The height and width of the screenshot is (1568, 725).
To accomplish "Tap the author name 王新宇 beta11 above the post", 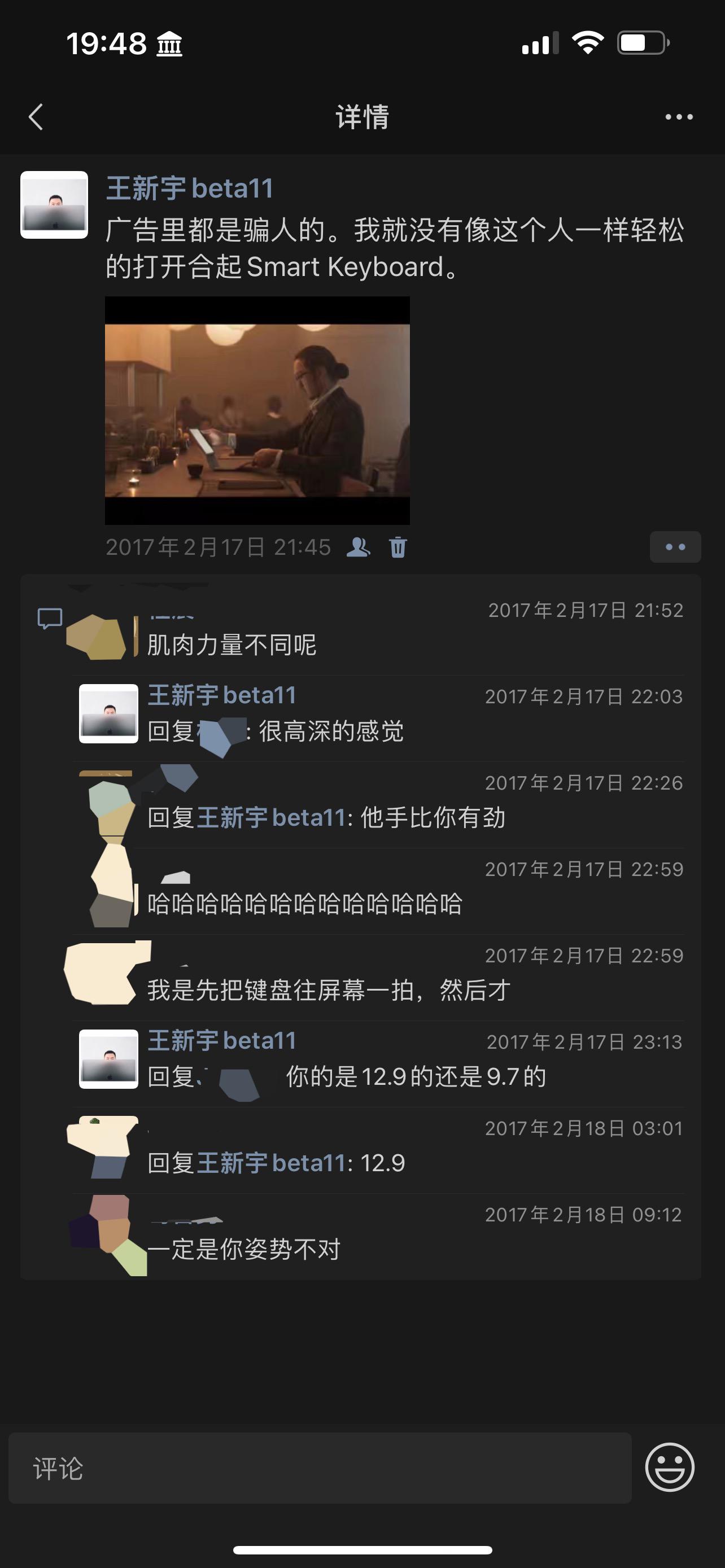I will coord(189,188).
